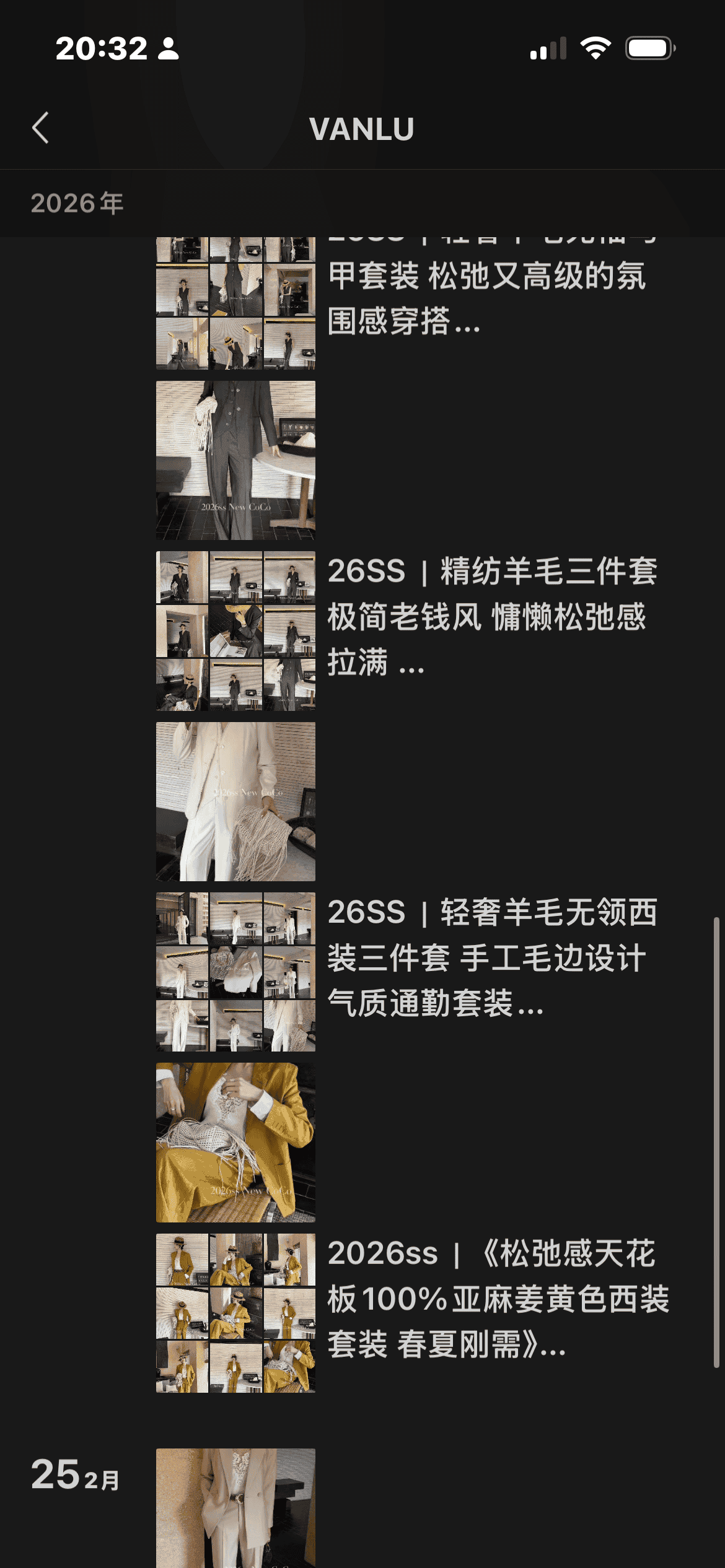The height and width of the screenshot is (1568, 725).
Task: View the single gray suit photo
Action: pos(235,460)
